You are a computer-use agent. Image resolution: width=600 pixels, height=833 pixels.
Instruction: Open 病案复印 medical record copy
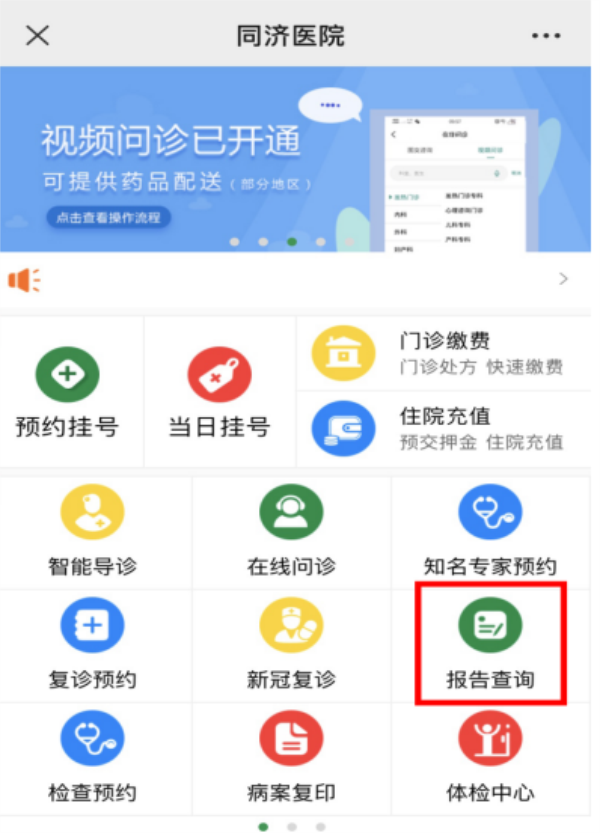pyautogui.click(x=291, y=758)
